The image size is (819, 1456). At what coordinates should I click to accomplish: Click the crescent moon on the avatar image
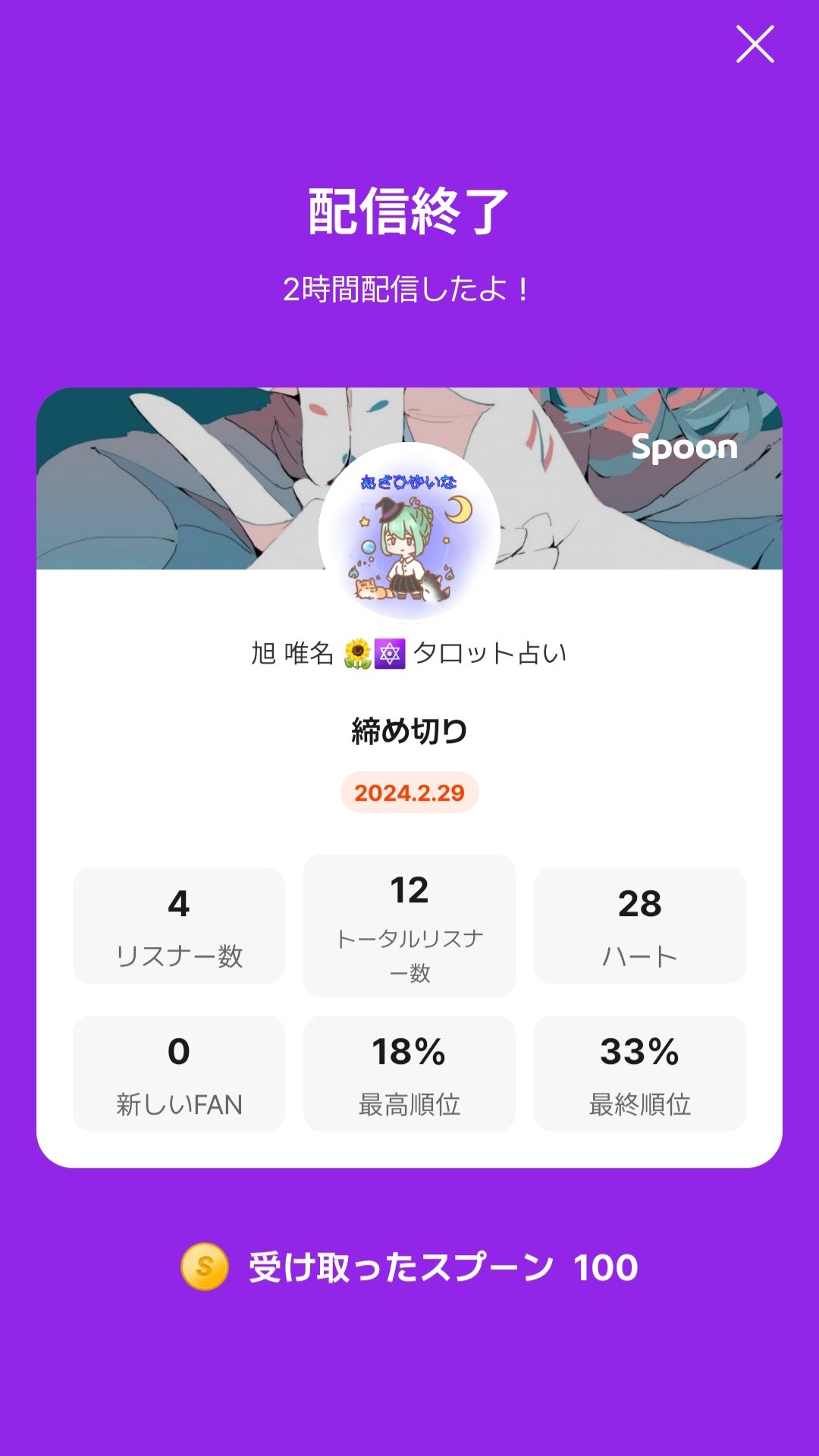(460, 508)
